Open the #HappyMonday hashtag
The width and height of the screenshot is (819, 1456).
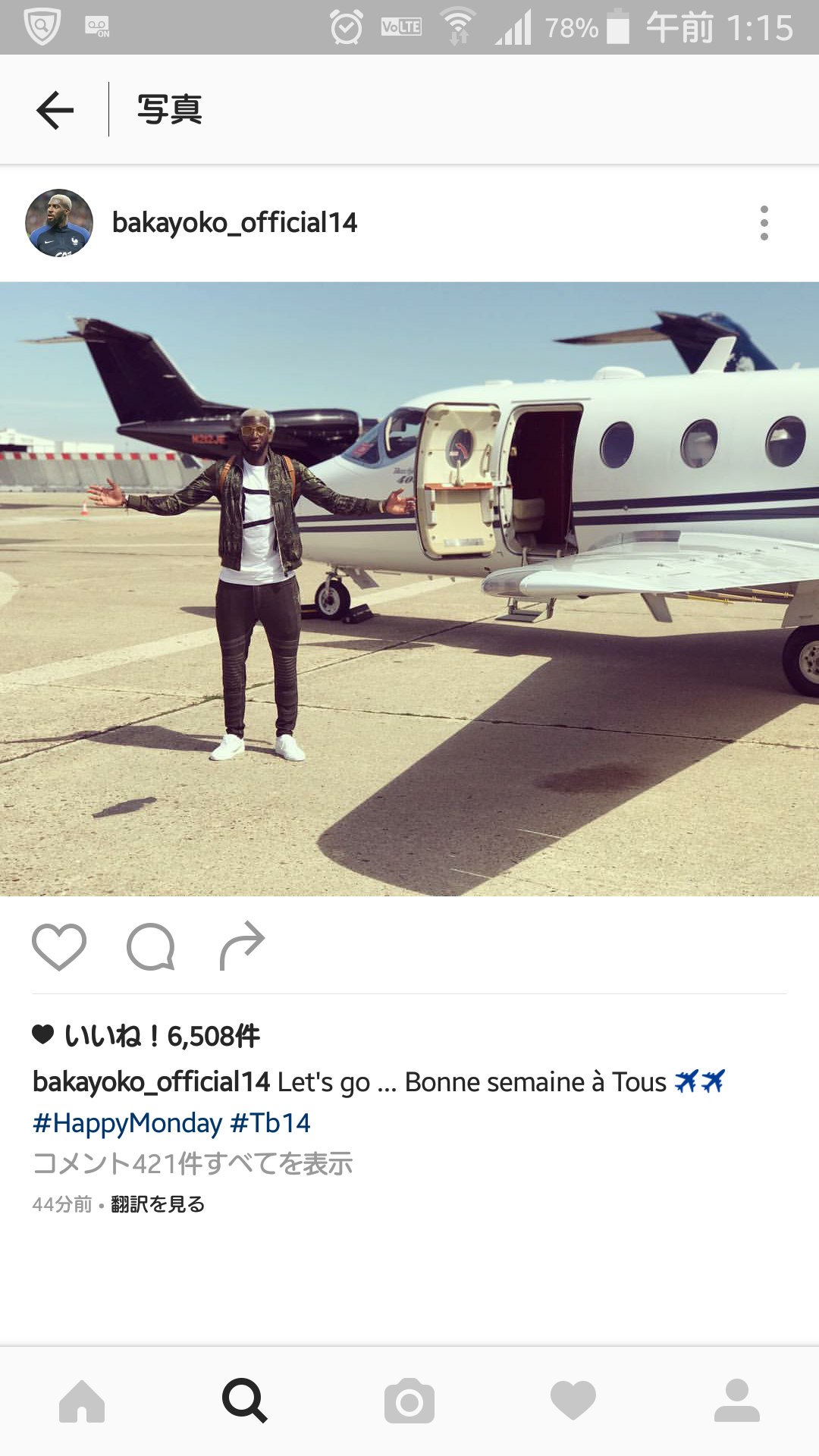click(x=127, y=1123)
